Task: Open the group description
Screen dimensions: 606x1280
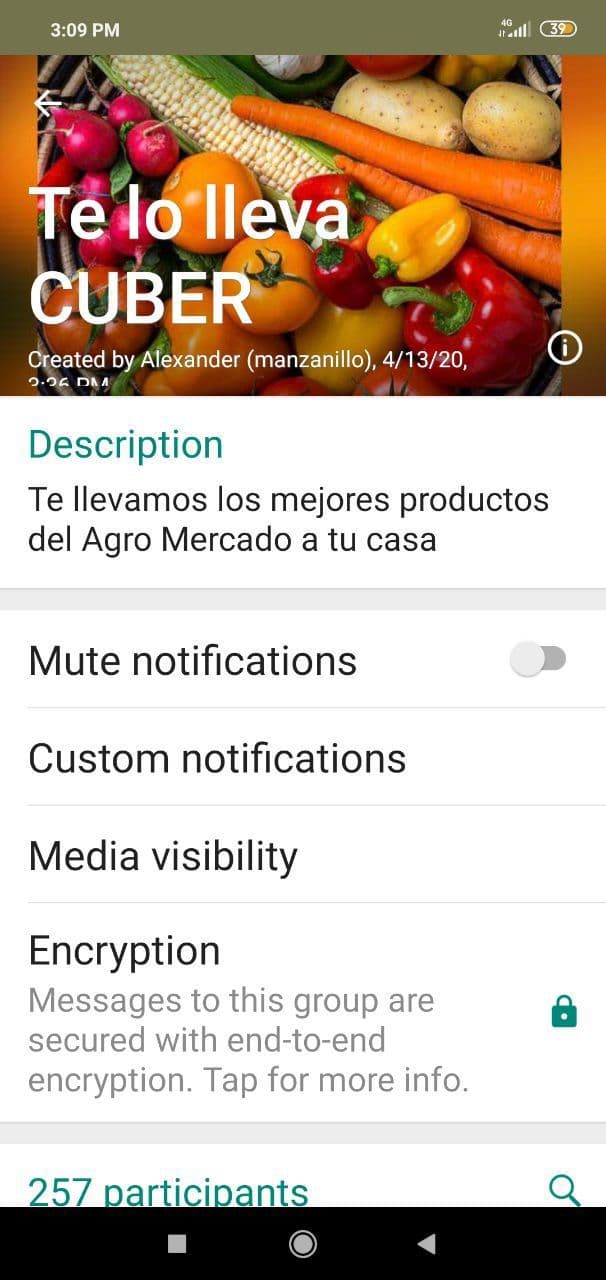Action: click(x=288, y=519)
